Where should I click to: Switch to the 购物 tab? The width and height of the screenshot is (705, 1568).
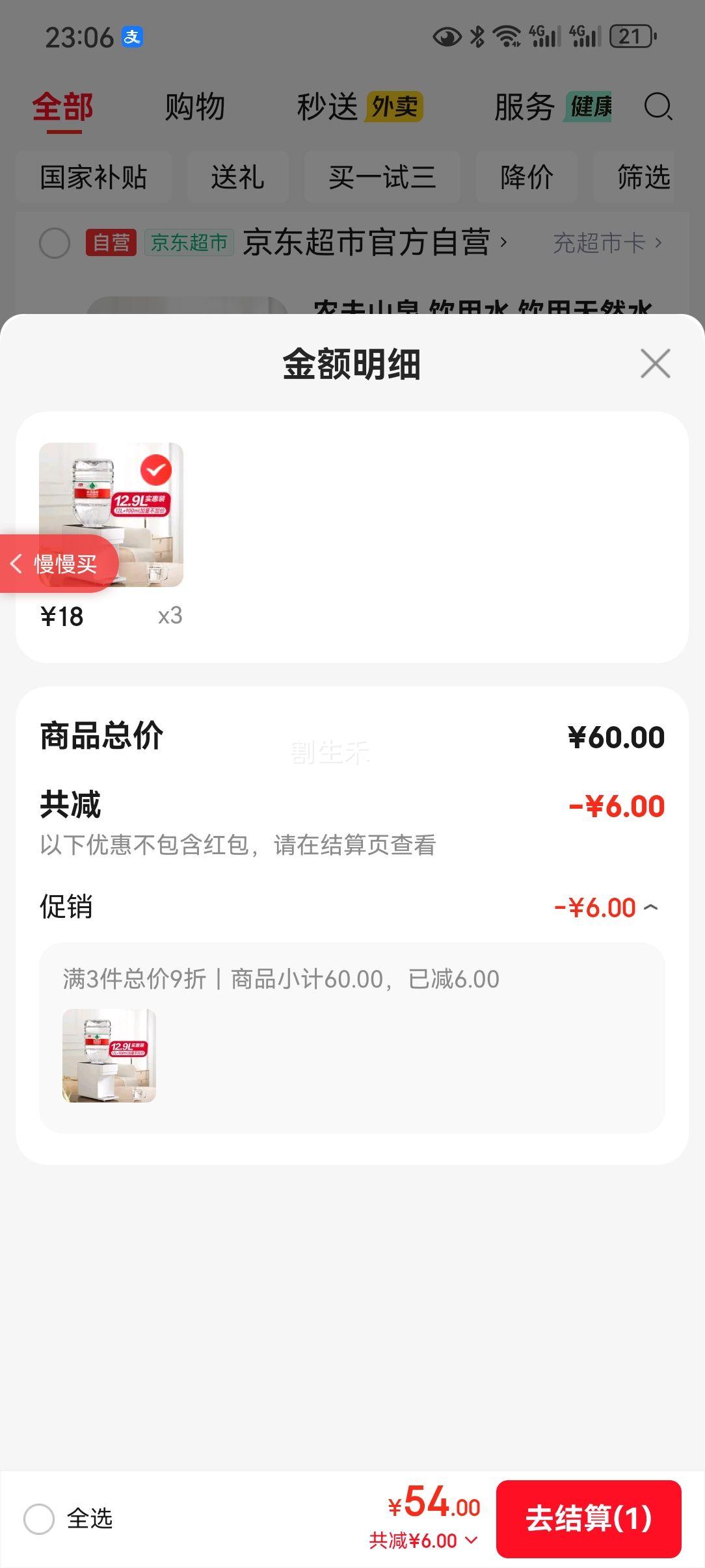click(194, 106)
